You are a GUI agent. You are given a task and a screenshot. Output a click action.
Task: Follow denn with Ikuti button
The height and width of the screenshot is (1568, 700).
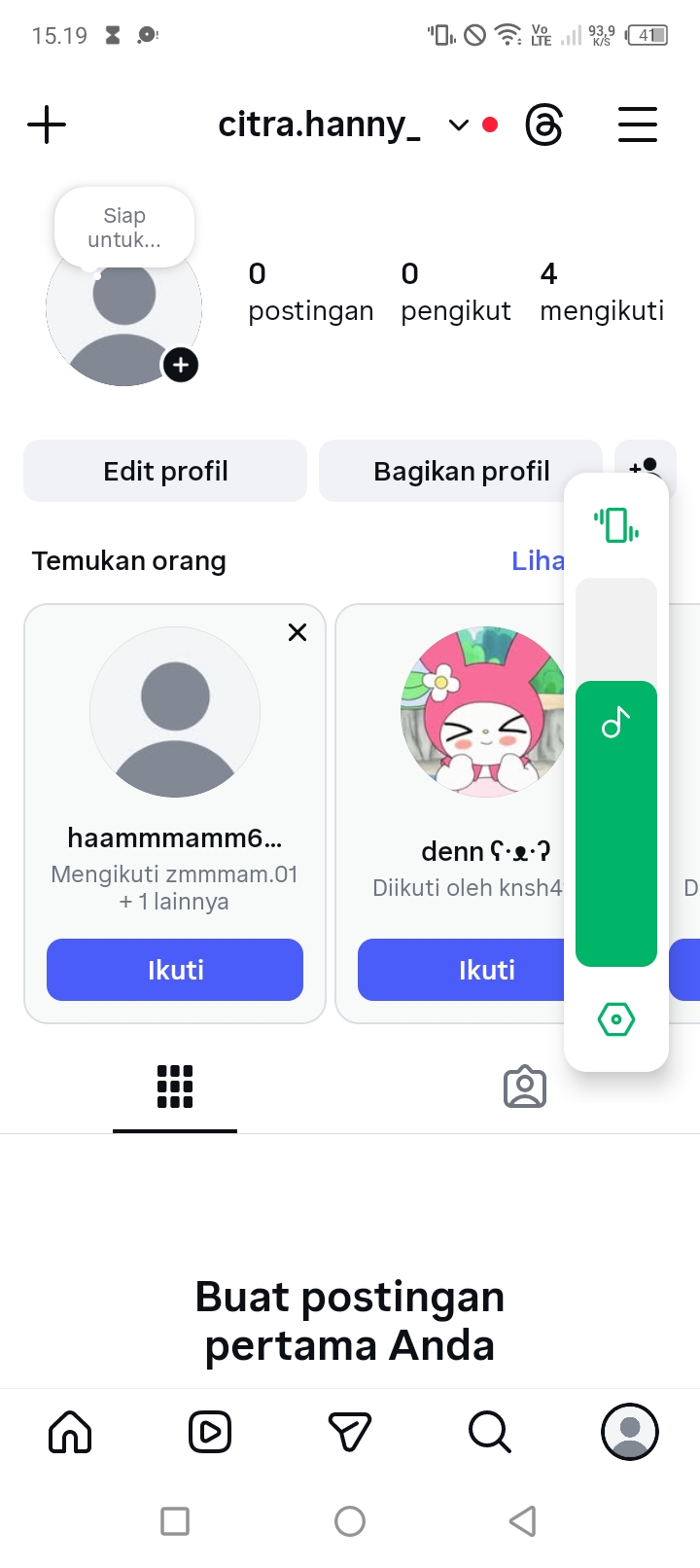(461, 970)
